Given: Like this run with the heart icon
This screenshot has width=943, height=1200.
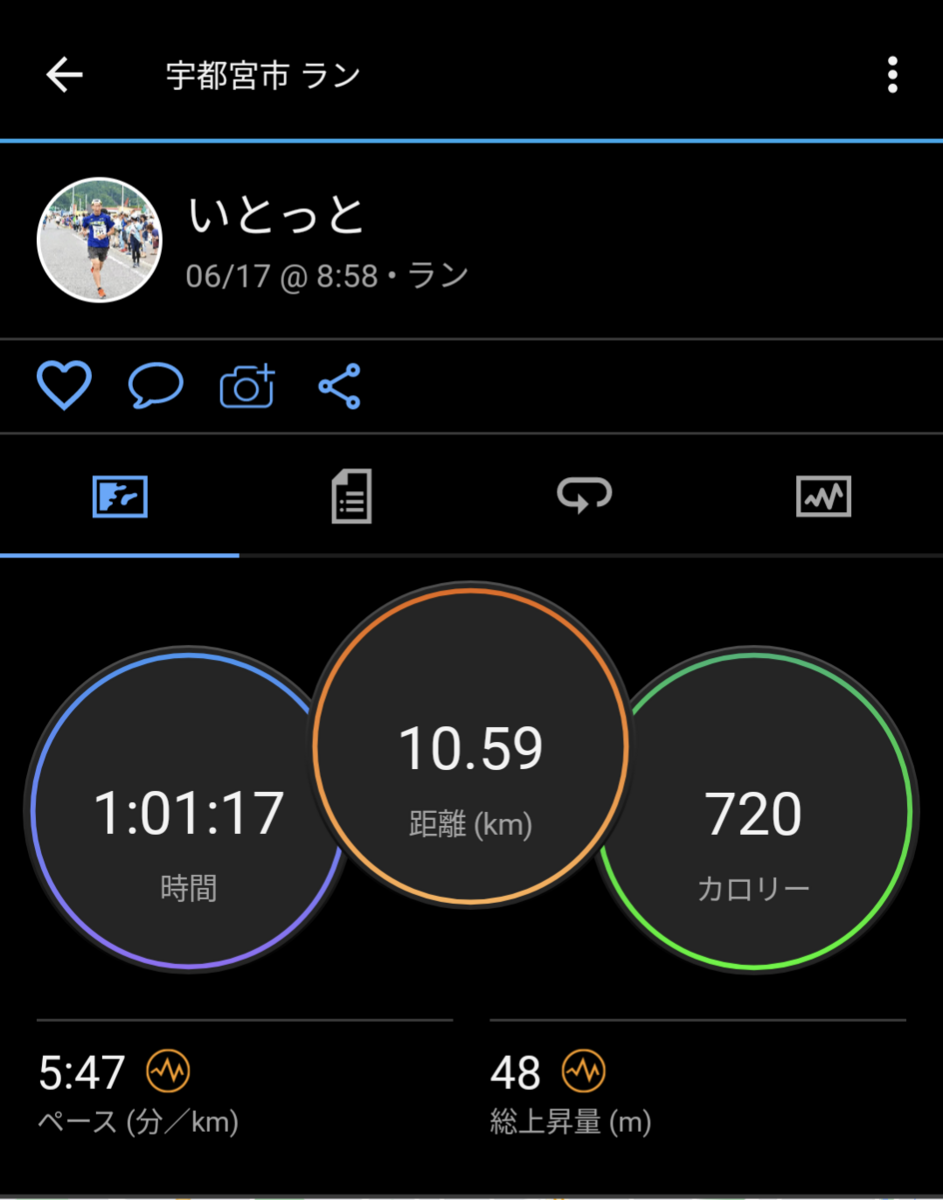Looking at the screenshot, I should tap(64, 385).
